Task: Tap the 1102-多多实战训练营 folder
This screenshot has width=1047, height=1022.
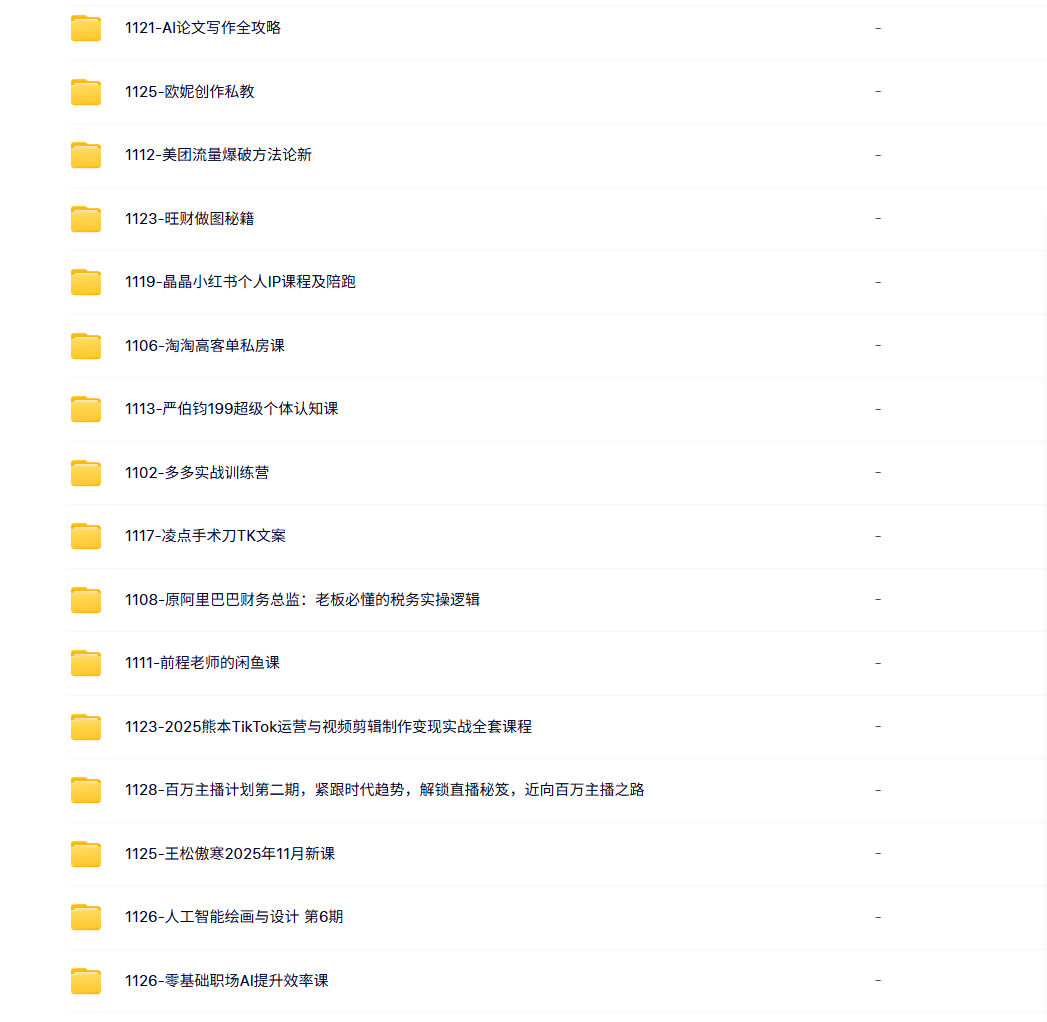Action: click(x=197, y=472)
